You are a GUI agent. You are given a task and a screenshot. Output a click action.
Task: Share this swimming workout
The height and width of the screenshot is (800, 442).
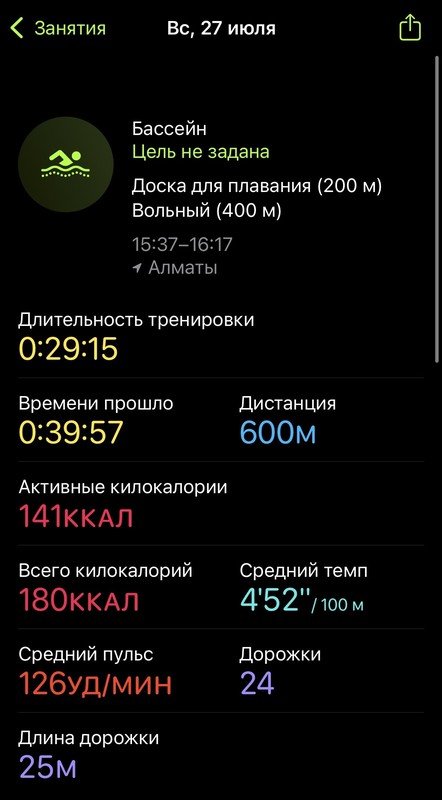point(410,28)
